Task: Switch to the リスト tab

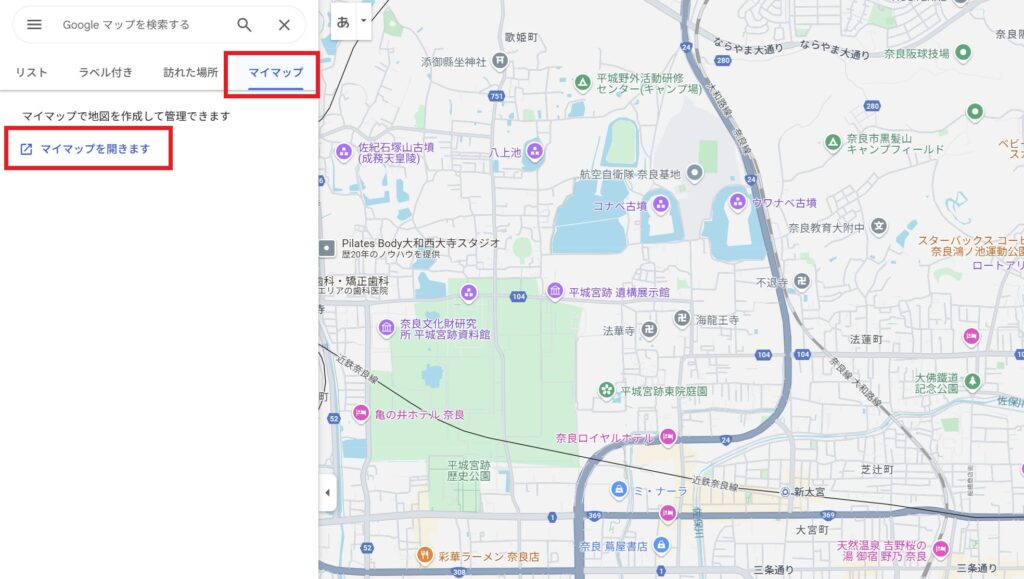Action: [x=31, y=73]
